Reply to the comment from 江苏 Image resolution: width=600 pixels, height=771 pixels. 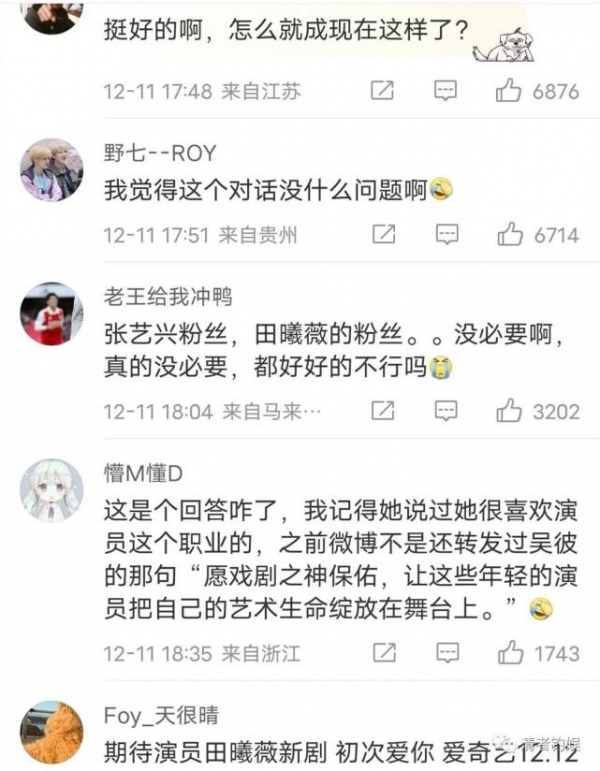pyautogui.click(x=446, y=91)
